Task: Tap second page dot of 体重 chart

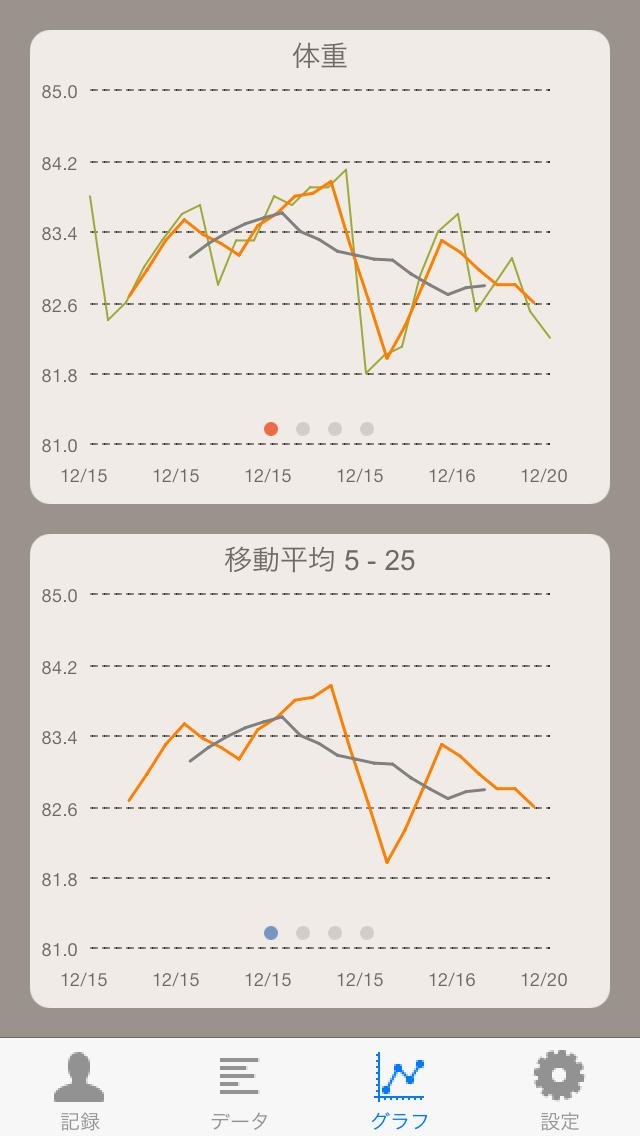Action: (x=303, y=429)
